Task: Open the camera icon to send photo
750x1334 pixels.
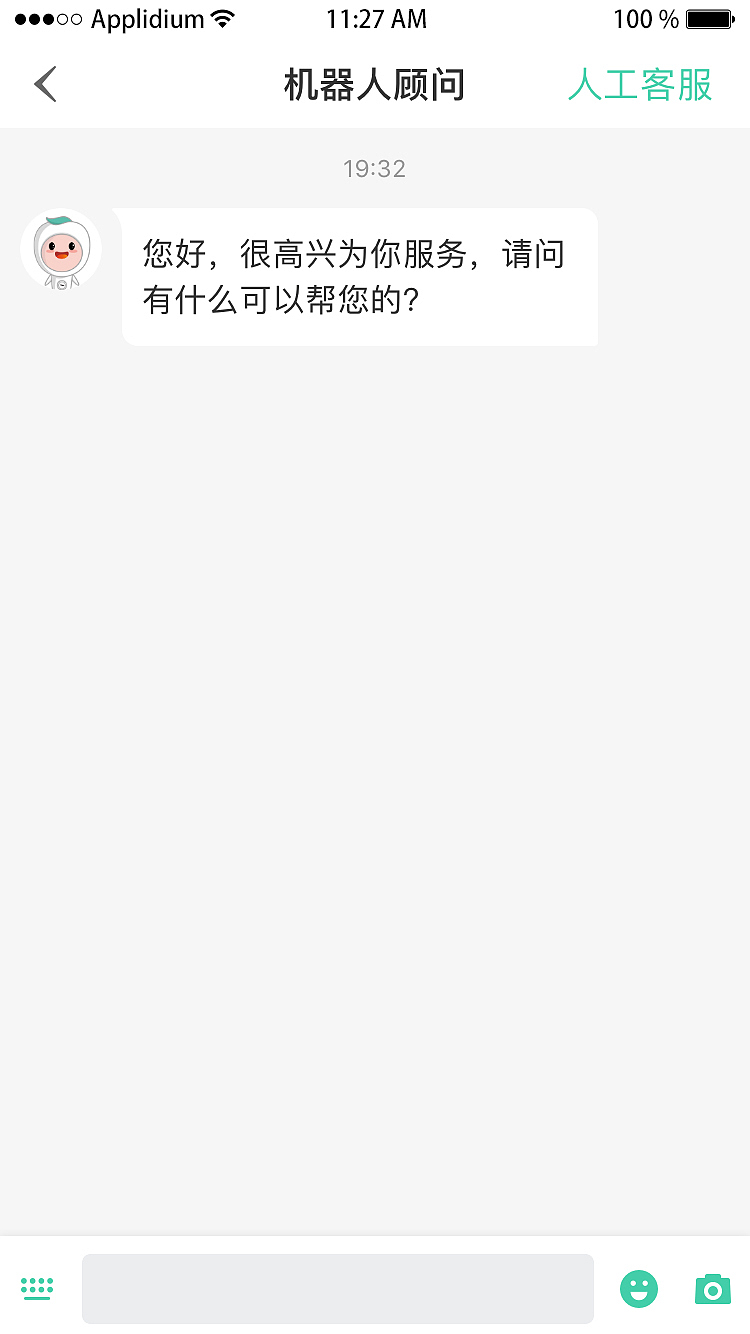Action: pos(712,1289)
